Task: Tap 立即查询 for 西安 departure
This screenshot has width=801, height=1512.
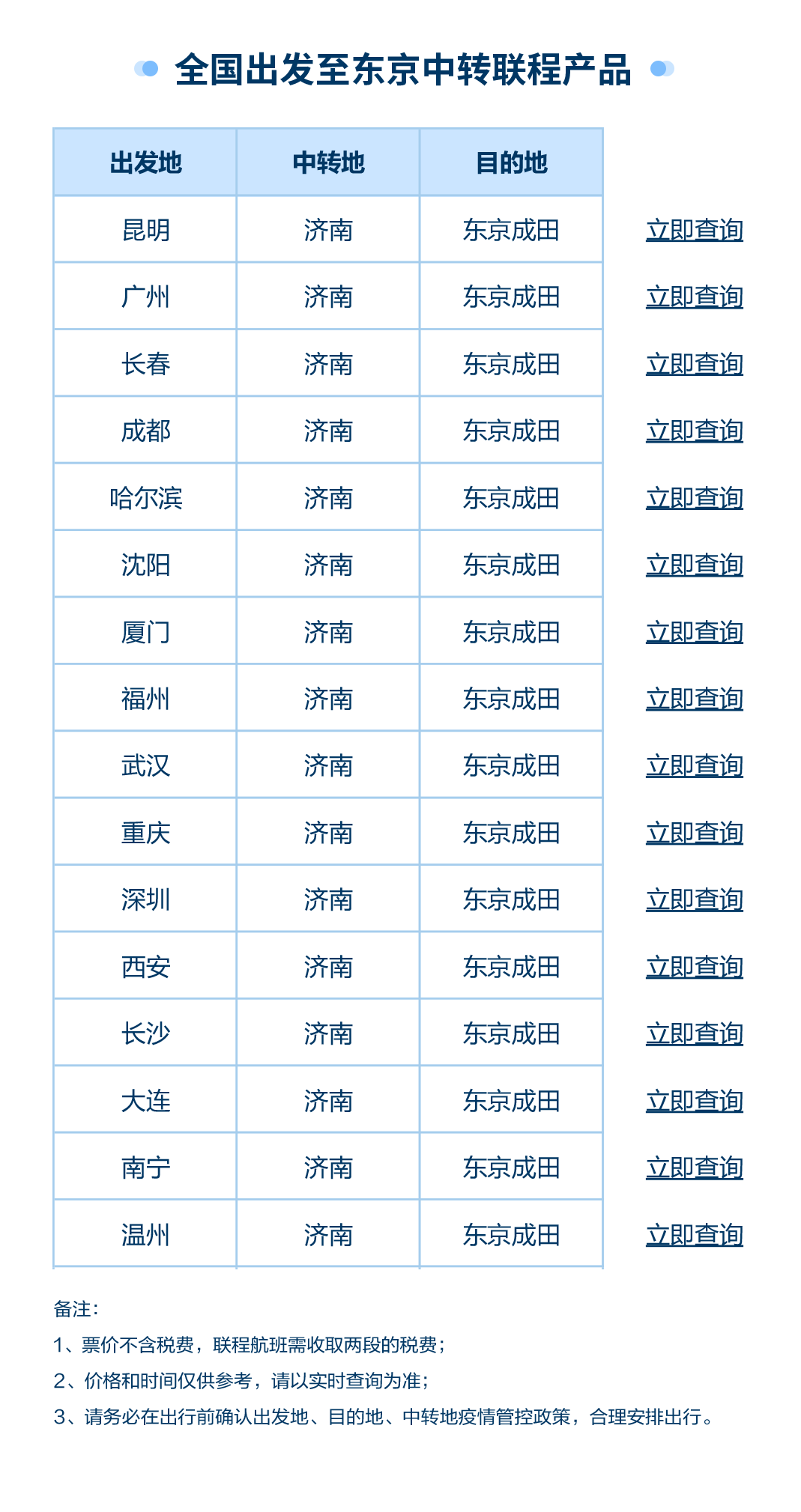Action: pyautogui.click(x=695, y=967)
